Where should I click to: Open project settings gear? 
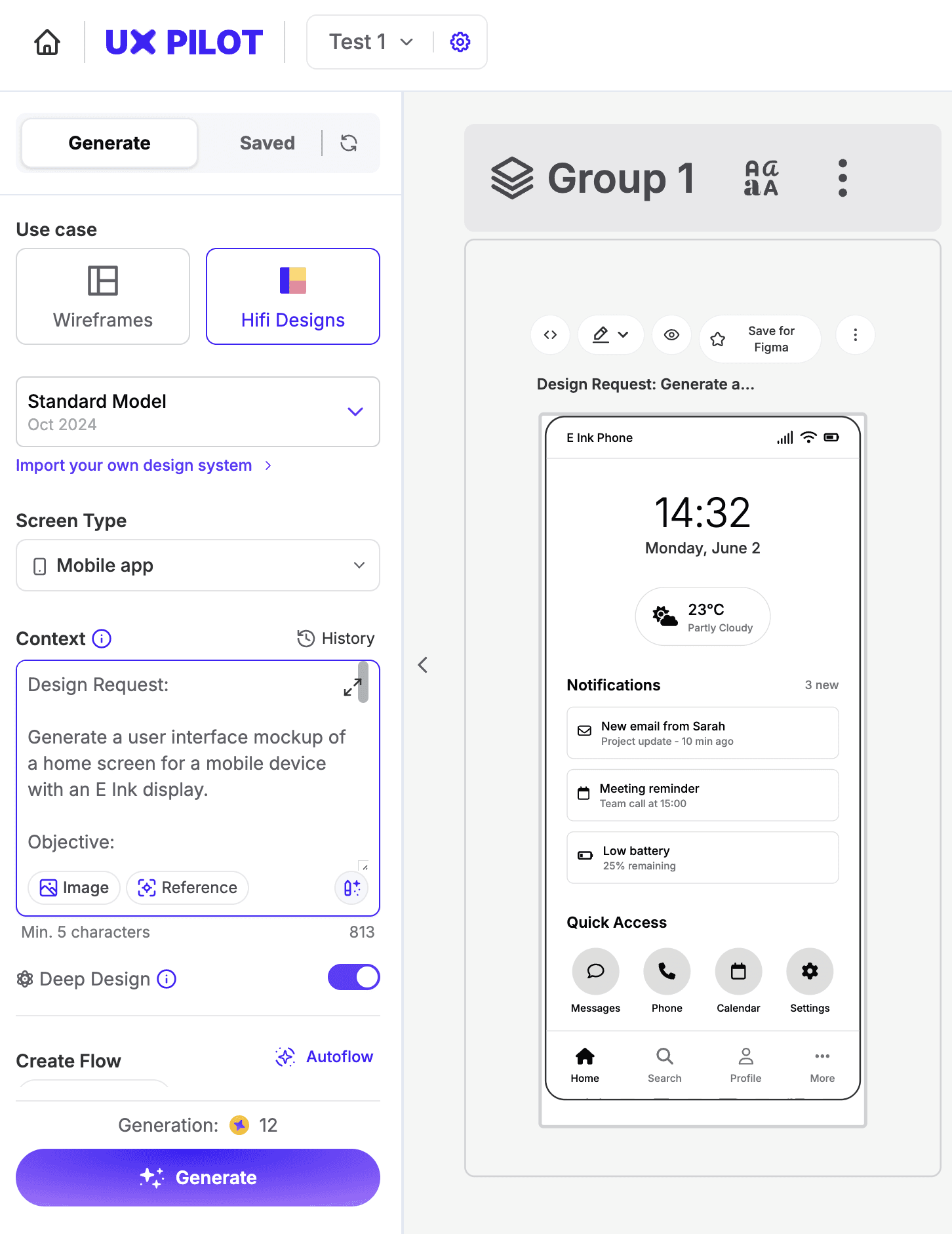460,42
